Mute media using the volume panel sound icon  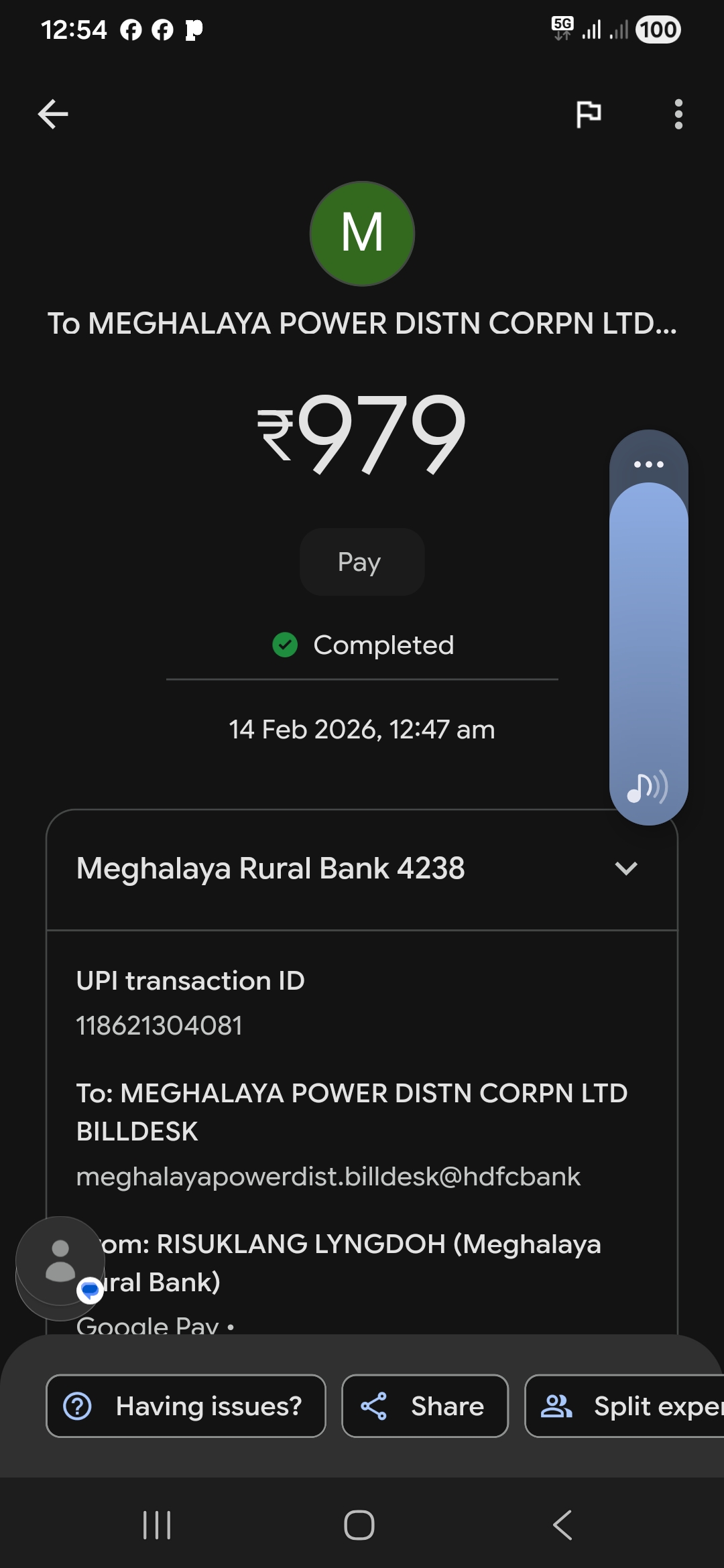point(647,787)
